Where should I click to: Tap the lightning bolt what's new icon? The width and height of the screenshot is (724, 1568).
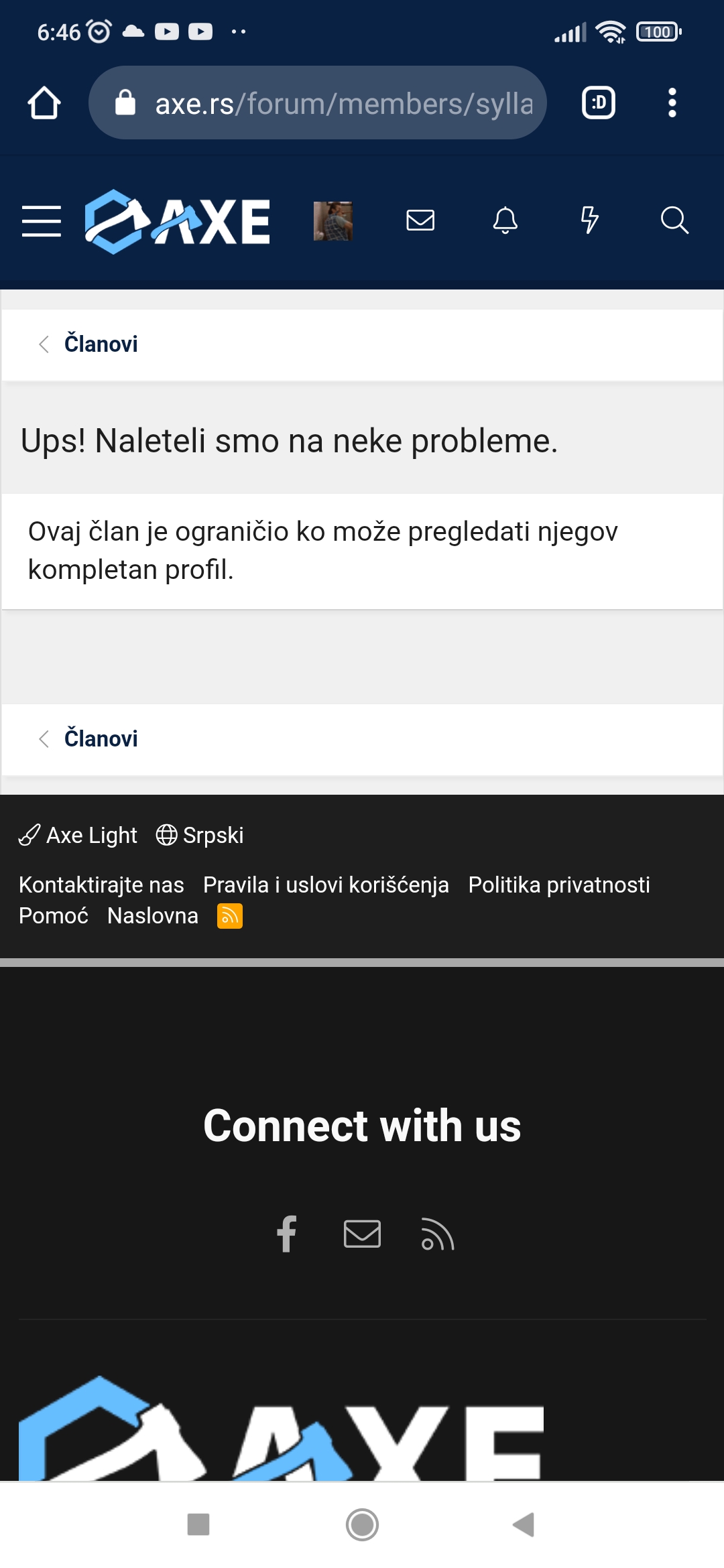point(589,220)
